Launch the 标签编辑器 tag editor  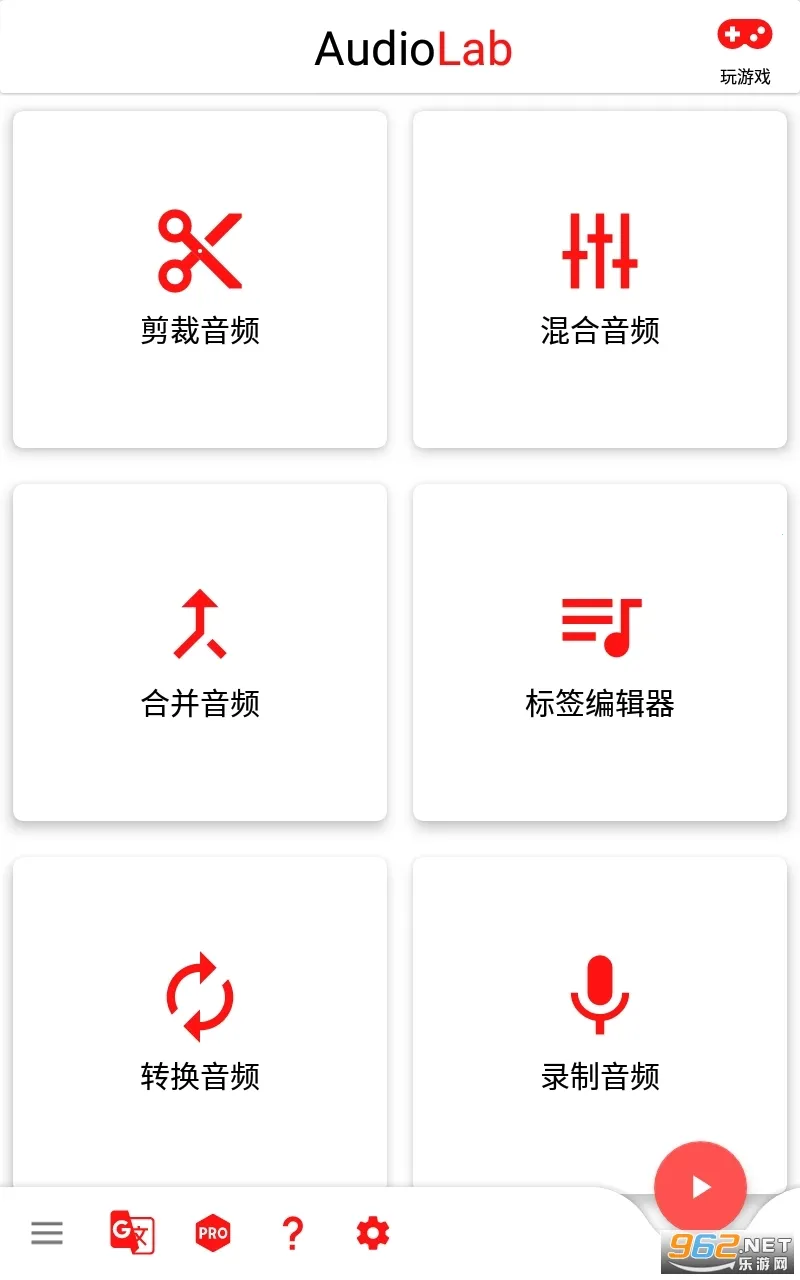[x=600, y=652]
